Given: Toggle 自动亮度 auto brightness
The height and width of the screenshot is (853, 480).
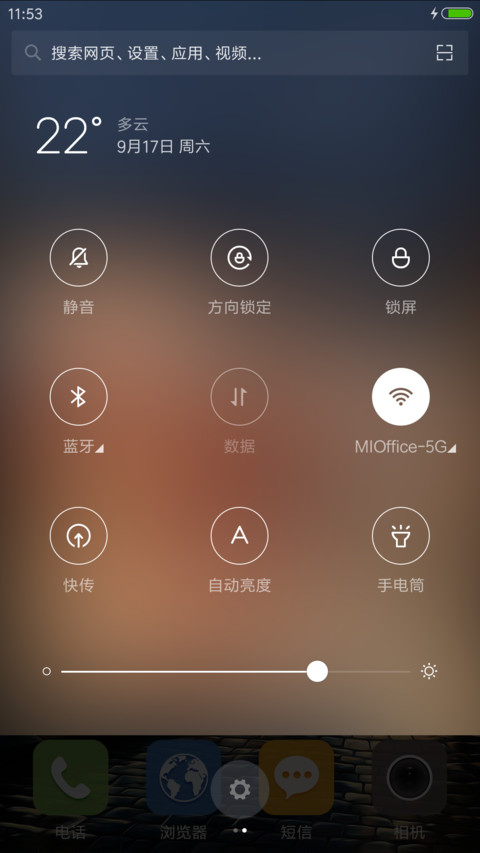Looking at the screenshot, I should pyautogui.click(x=239, y=536).
